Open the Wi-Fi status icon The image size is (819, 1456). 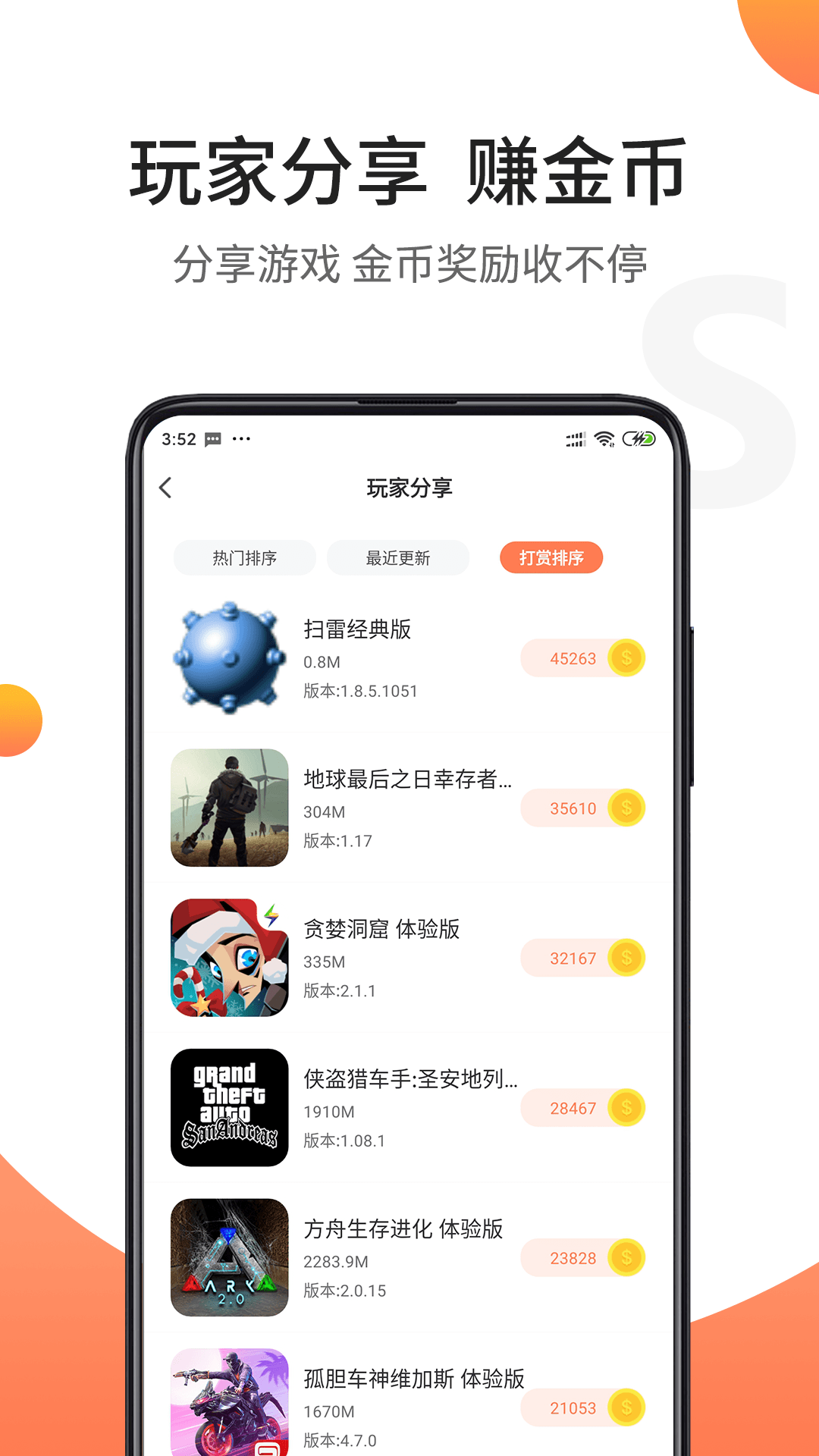coord(603,438)
